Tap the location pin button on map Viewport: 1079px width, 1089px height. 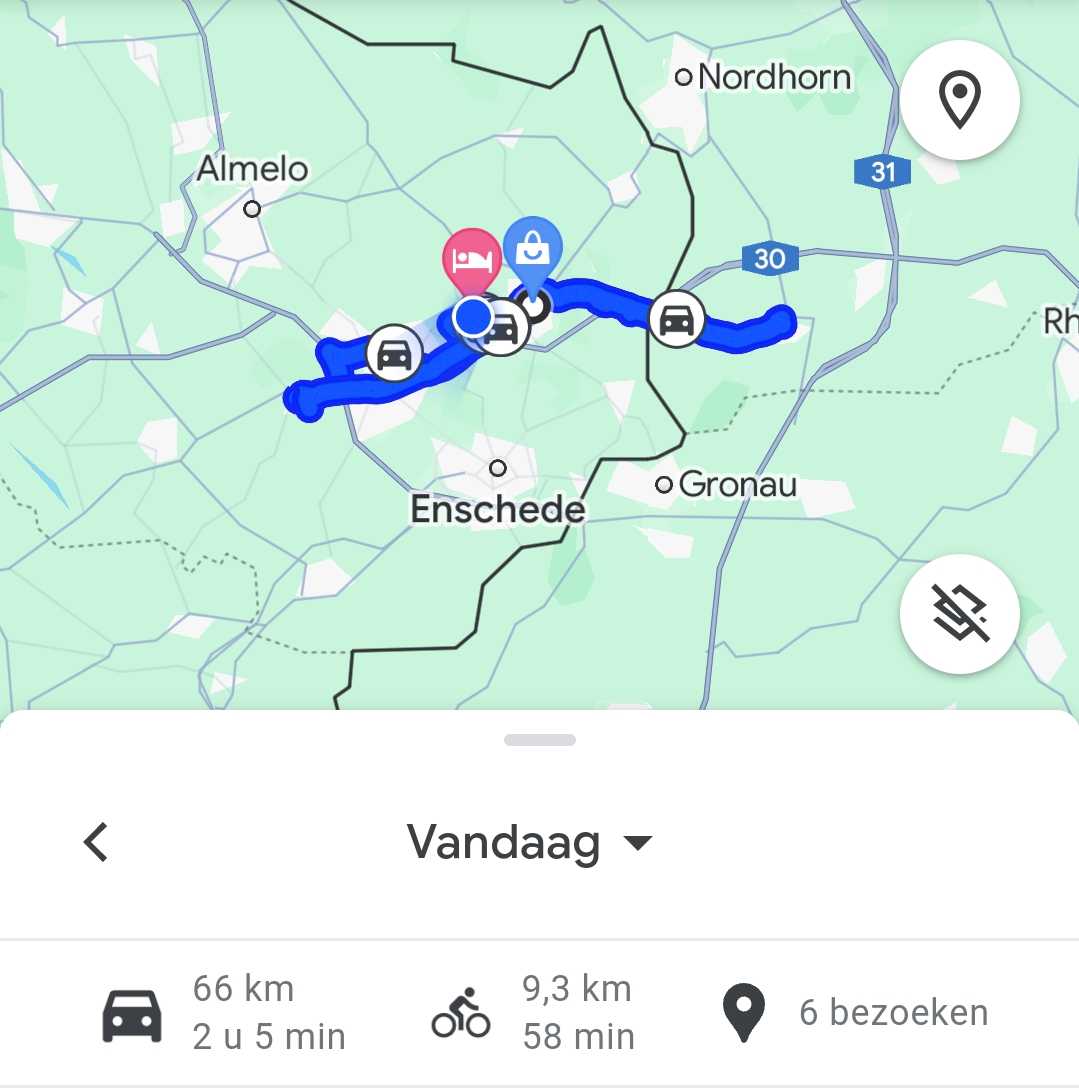(959, 100)
